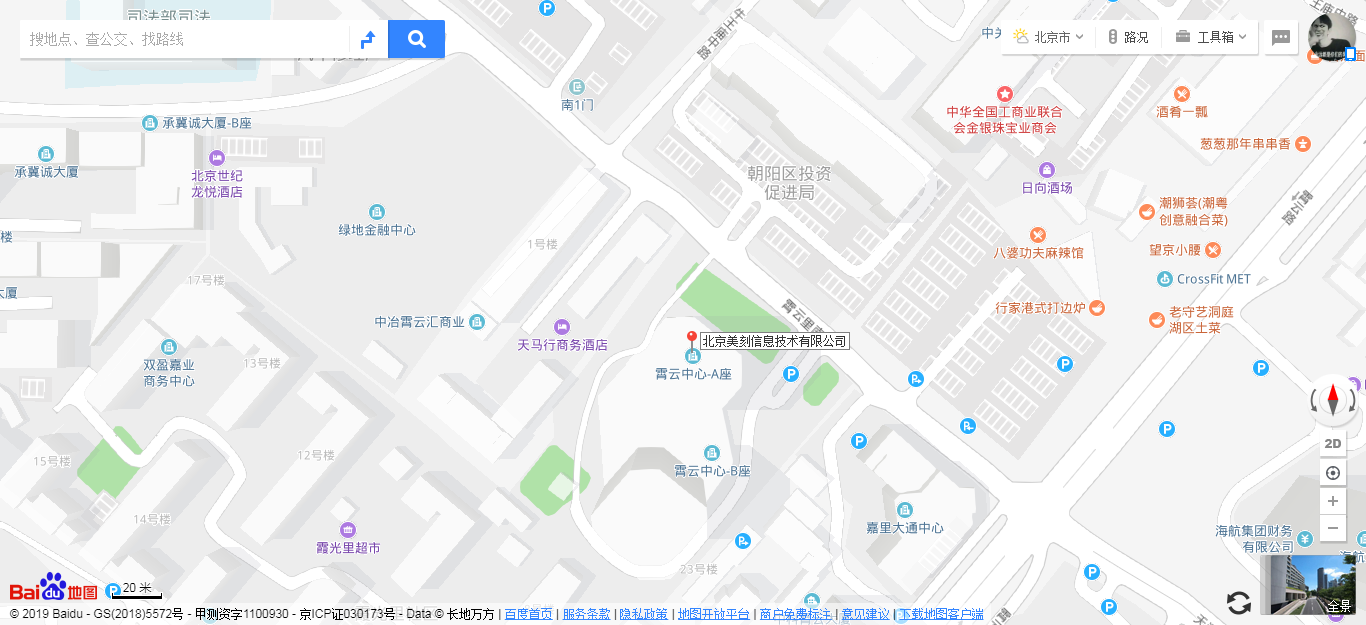Tap the blue search magnifier button

tap(416, 39)
